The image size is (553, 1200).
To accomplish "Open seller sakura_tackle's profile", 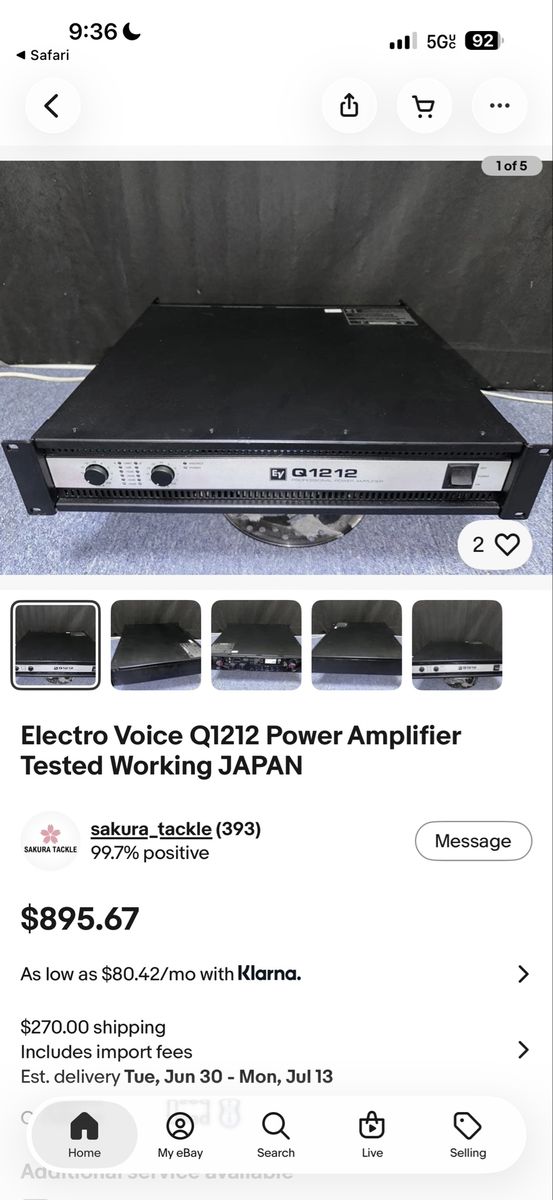I will pyautogui.click(x=151, y=829).
